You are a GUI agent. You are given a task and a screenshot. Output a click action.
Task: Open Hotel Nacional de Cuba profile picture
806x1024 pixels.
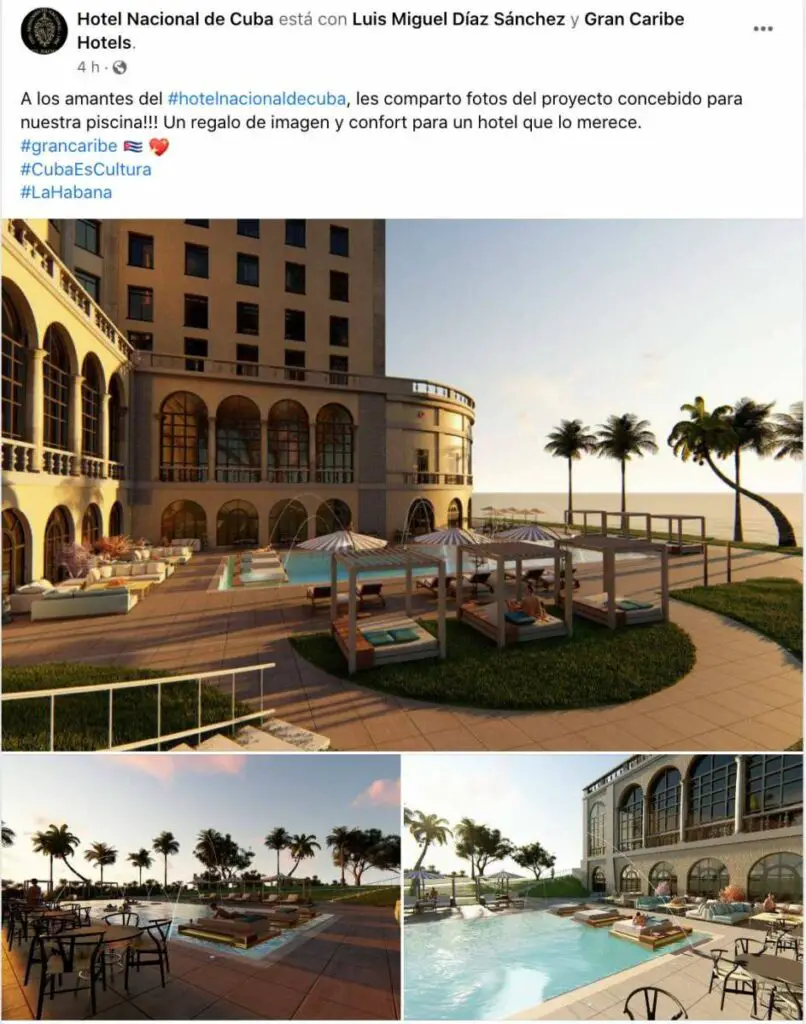[44, 30]
